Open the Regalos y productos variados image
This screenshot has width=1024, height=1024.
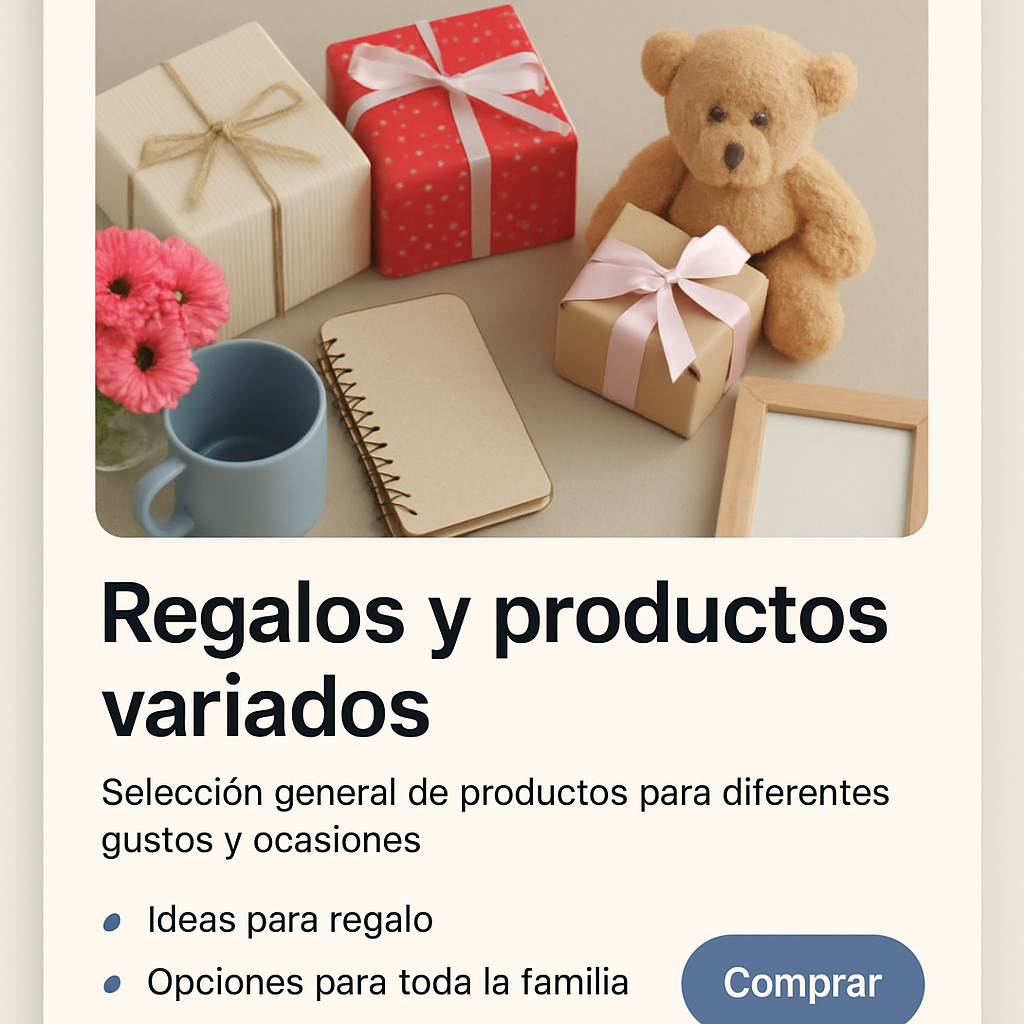[511, 268]
